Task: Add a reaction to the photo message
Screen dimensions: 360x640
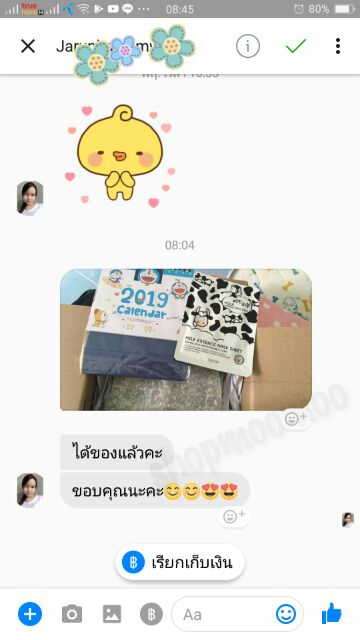Action: (x=295, y=418)
